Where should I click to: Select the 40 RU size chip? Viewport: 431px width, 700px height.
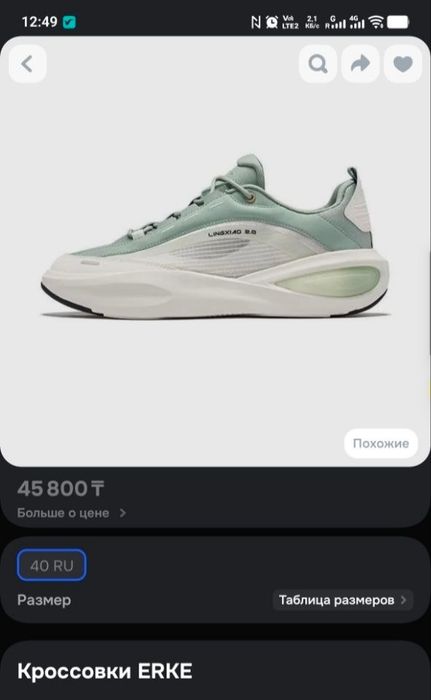tap(51, 566)
